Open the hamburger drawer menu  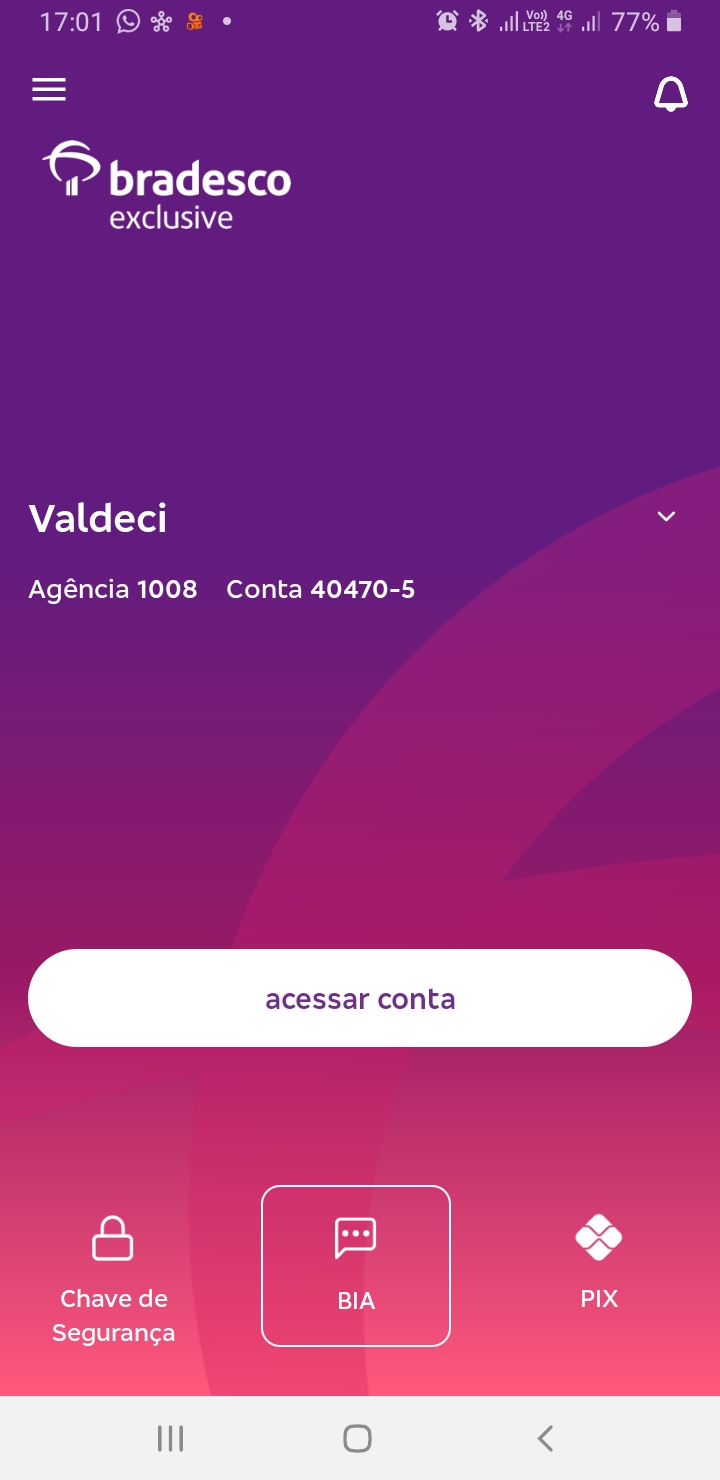coord(49,90)
